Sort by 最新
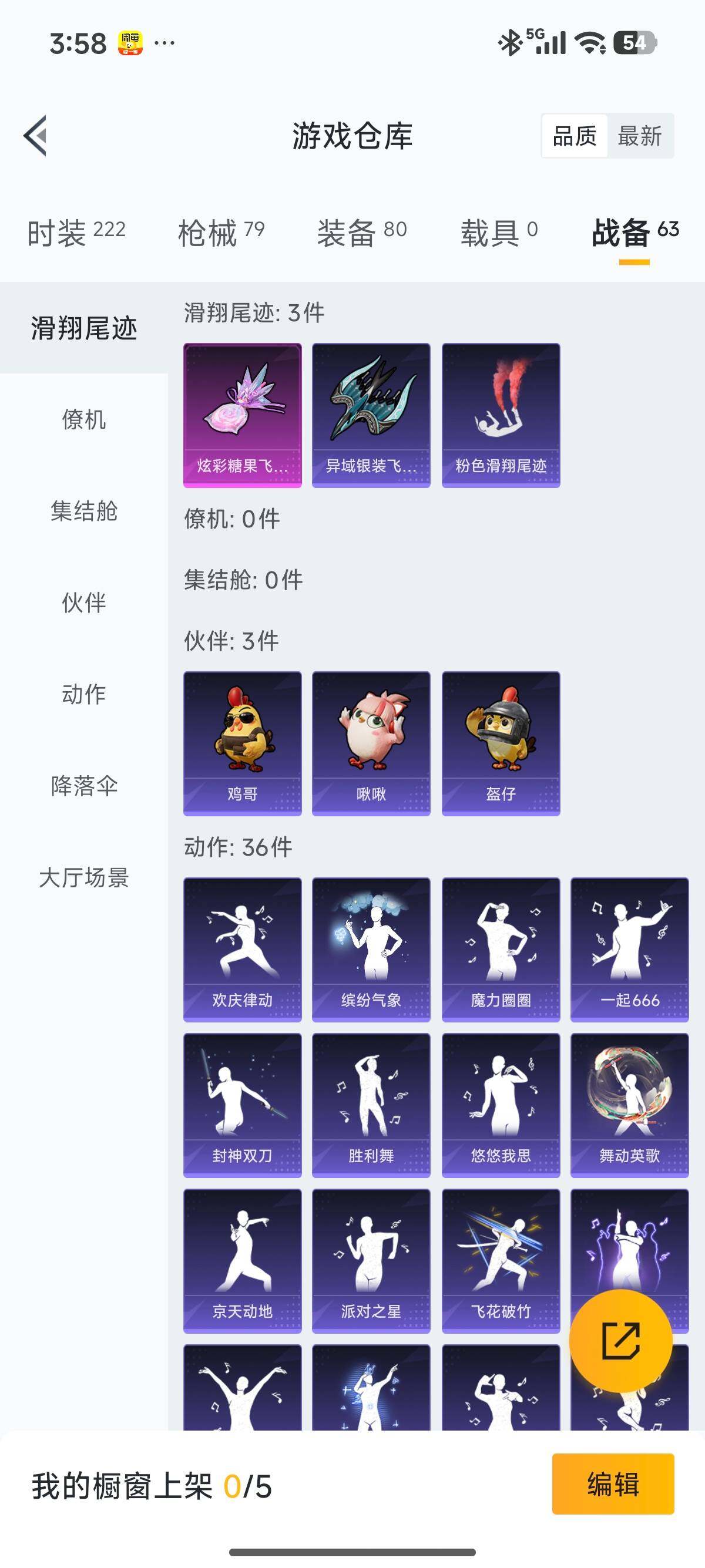 (639, 136)
